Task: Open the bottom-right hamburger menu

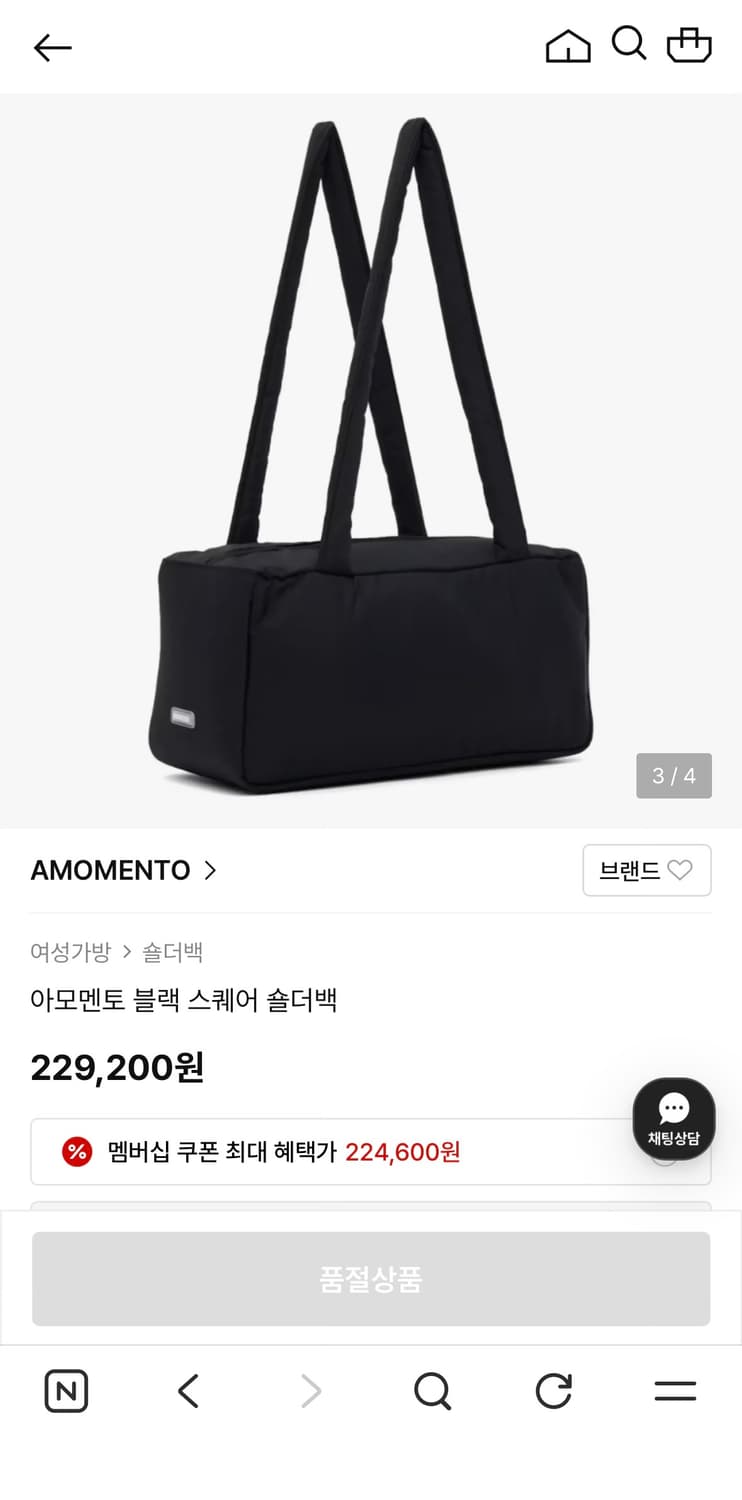Action: point(675,1391)
